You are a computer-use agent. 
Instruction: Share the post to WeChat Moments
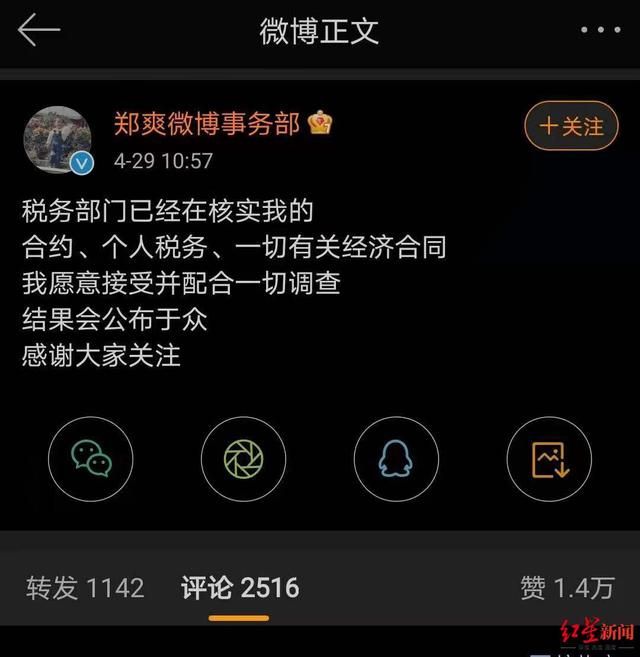[x=243, y=459]
